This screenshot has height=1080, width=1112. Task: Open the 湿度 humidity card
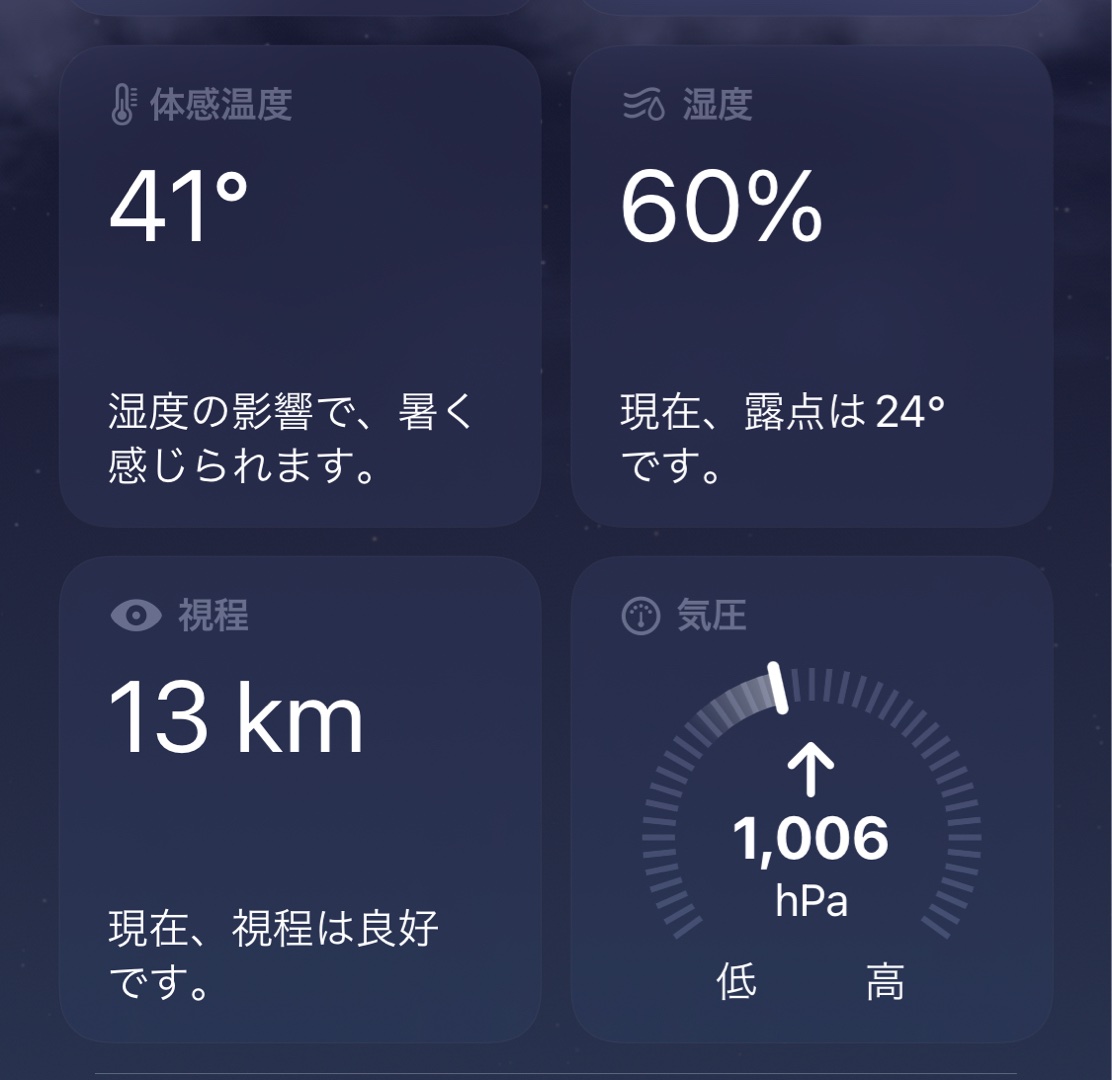pos(811,286)
